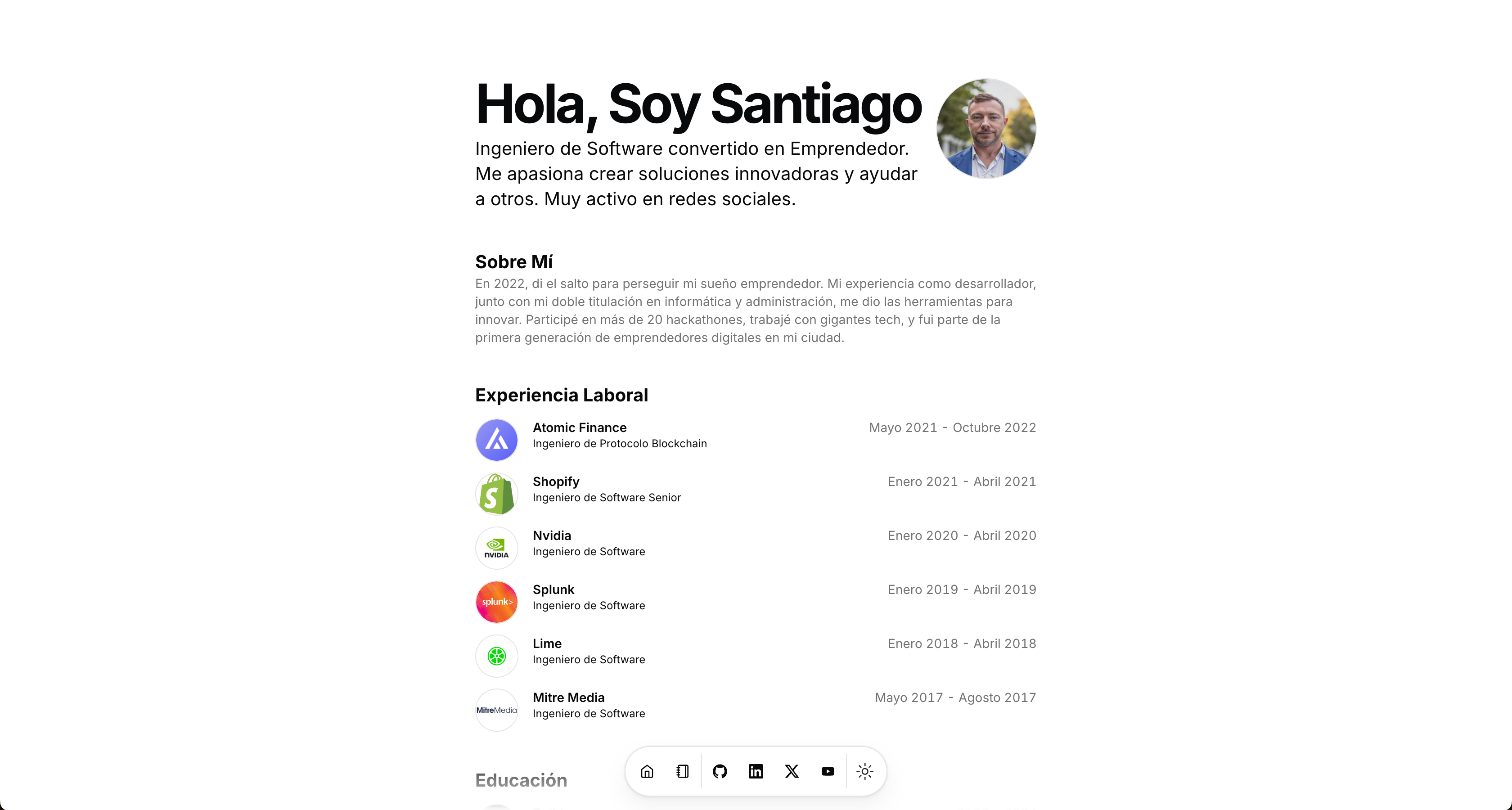Open the YouTube channel icon
1512x810 pixels.
pyautogui.click(x=828, y=771)
